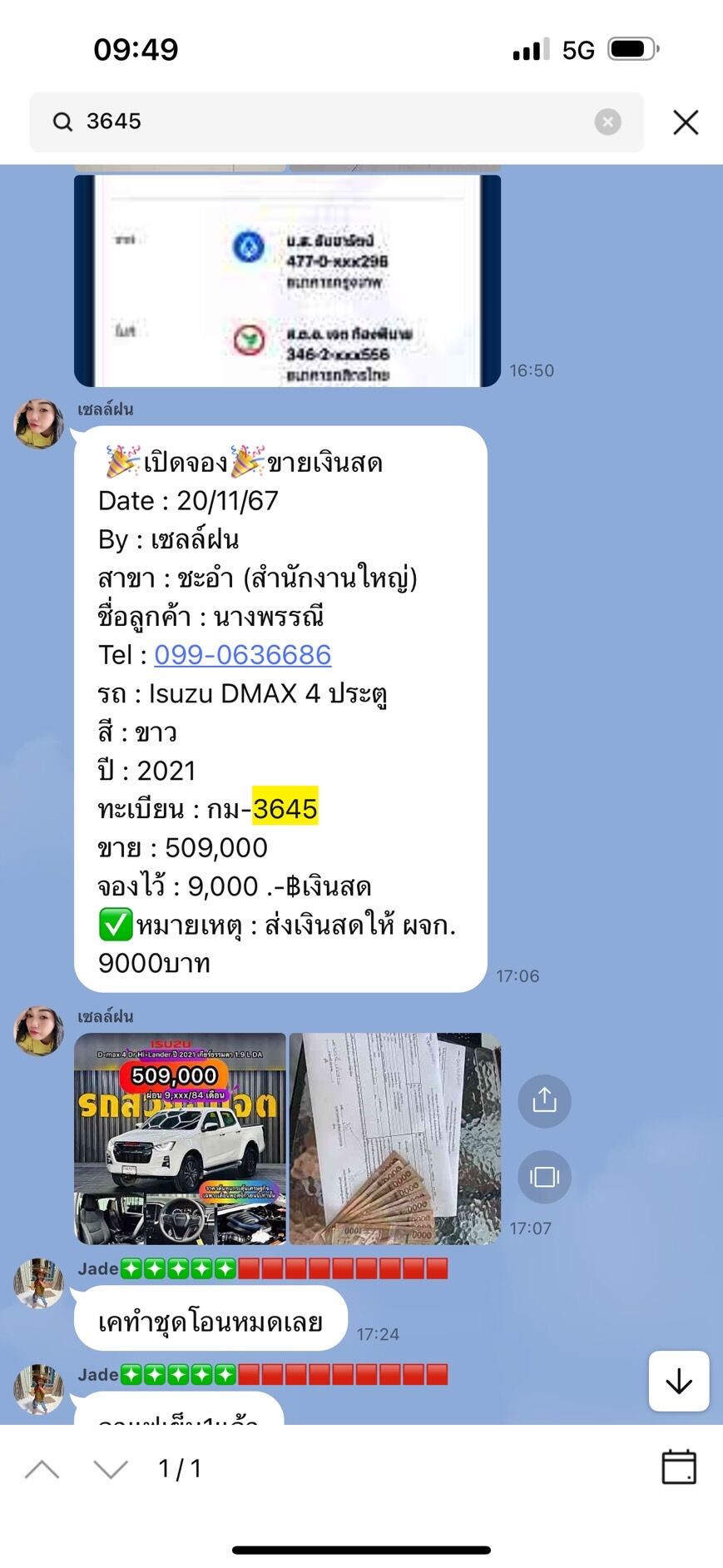Image resolution: width=723 pixels, height=1568 pixels.
Task: Go to the next search result
Action: (x=111, y=1469)
